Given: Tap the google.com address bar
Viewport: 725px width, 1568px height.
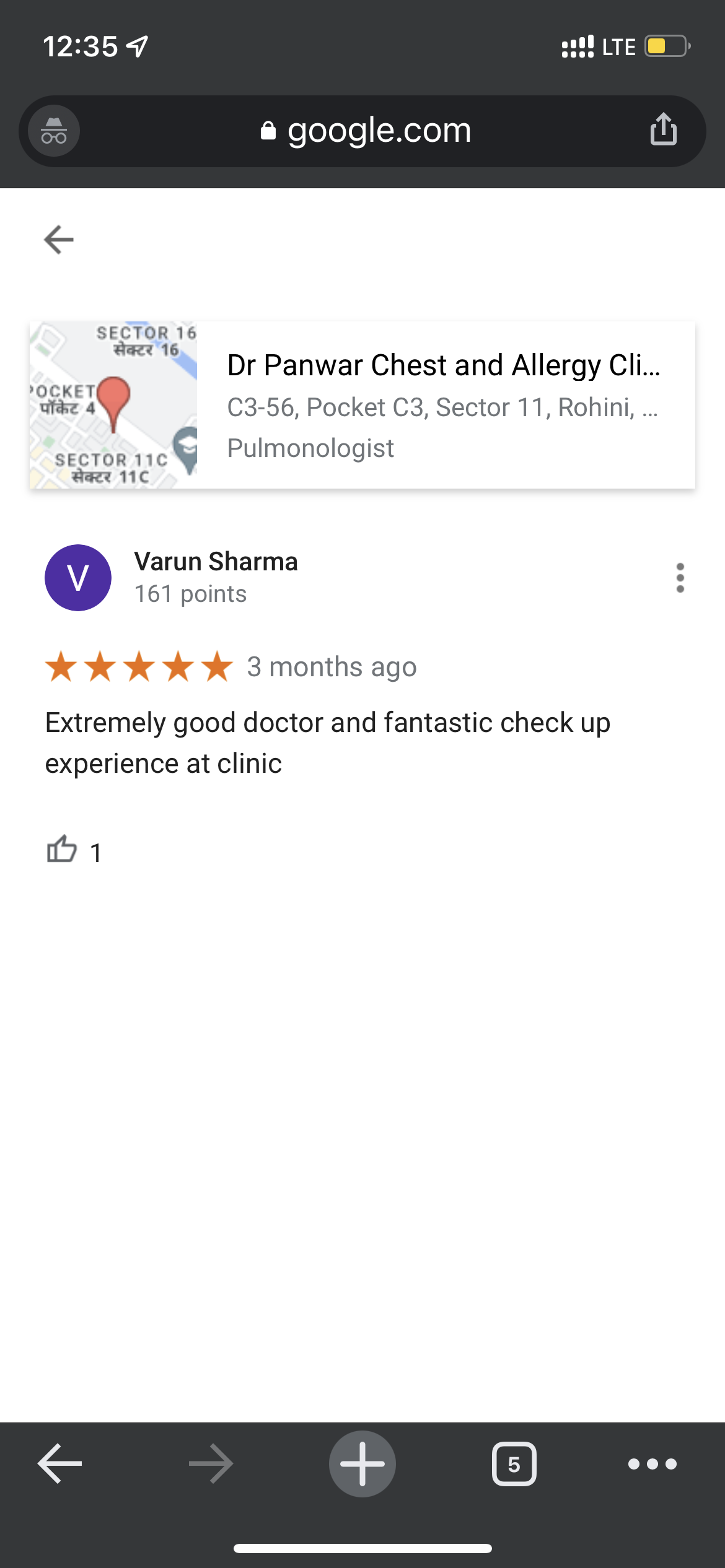Looking at the screenshot, I should click(x=366, y=131).
